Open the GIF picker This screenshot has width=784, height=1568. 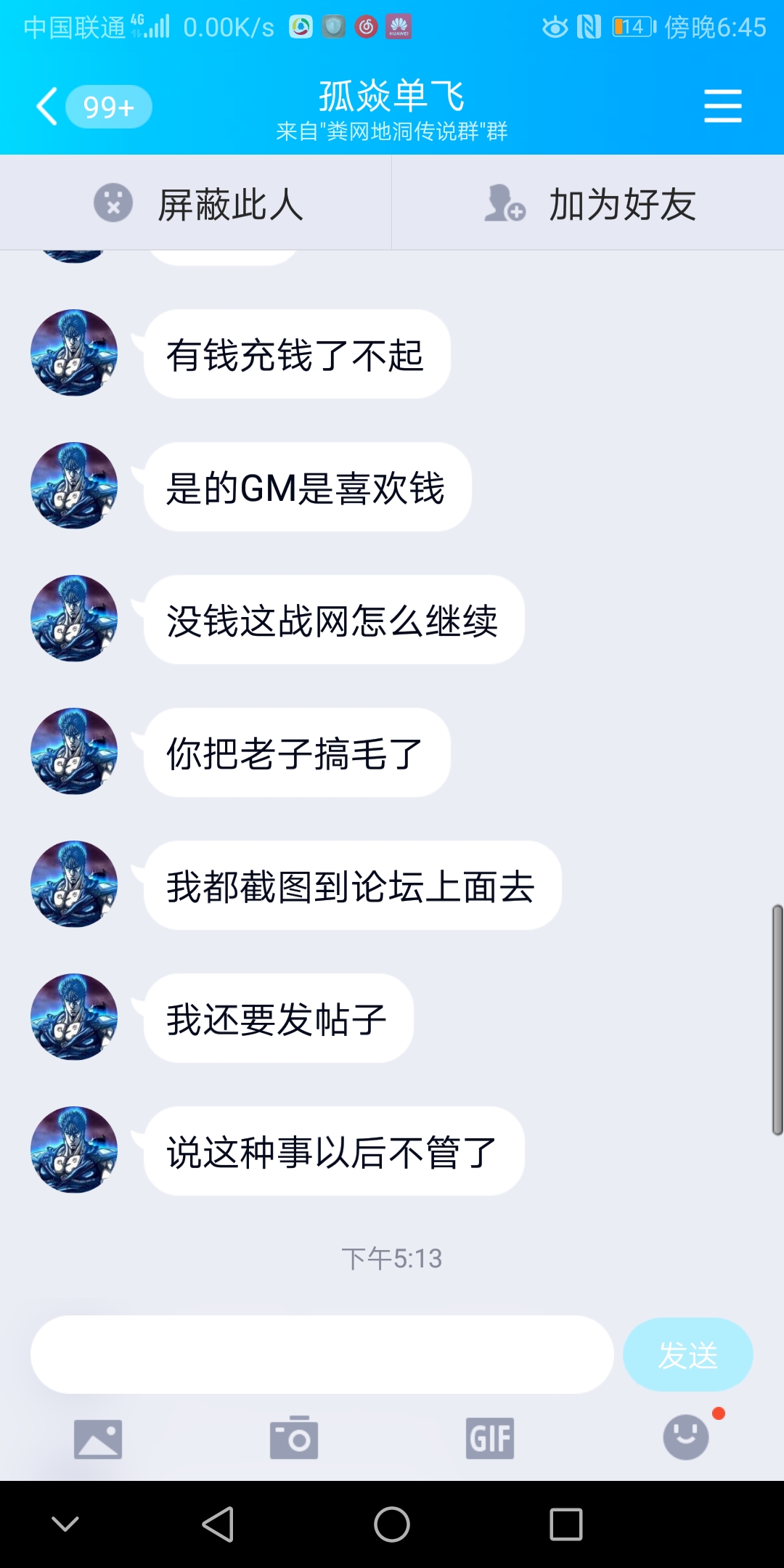coord(490,1438)
